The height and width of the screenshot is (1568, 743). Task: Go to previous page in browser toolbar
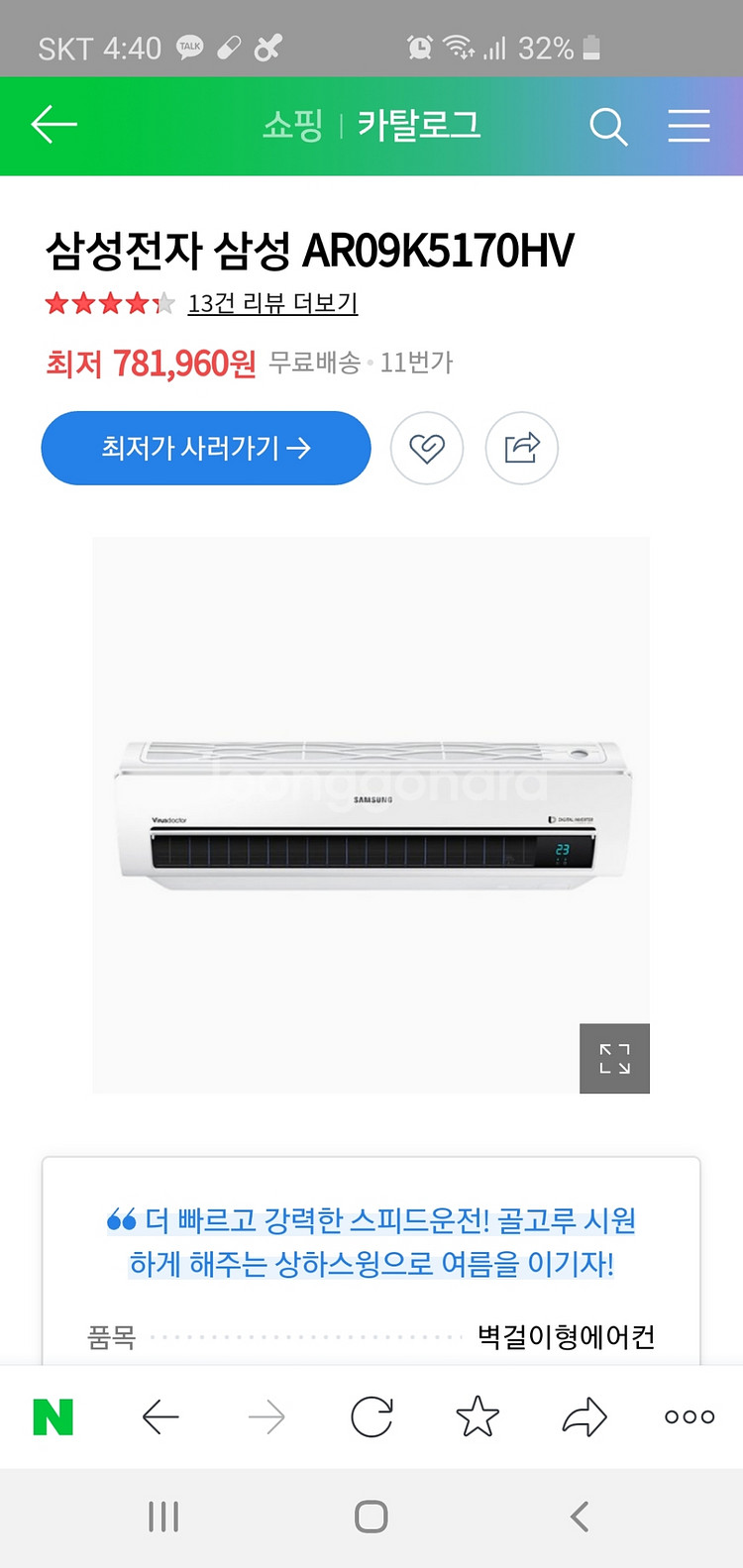160,1416
